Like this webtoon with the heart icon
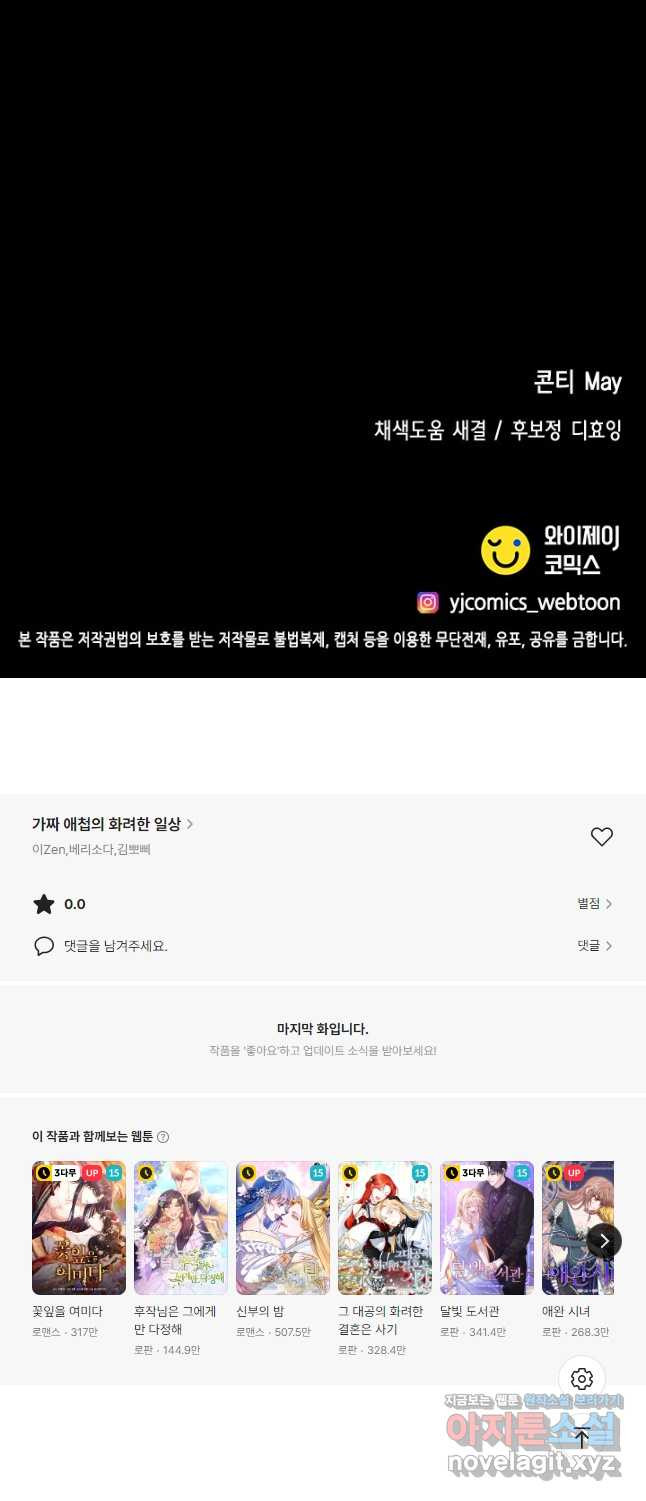This screenshot has width=646, height=1501. tap(601, 837)
